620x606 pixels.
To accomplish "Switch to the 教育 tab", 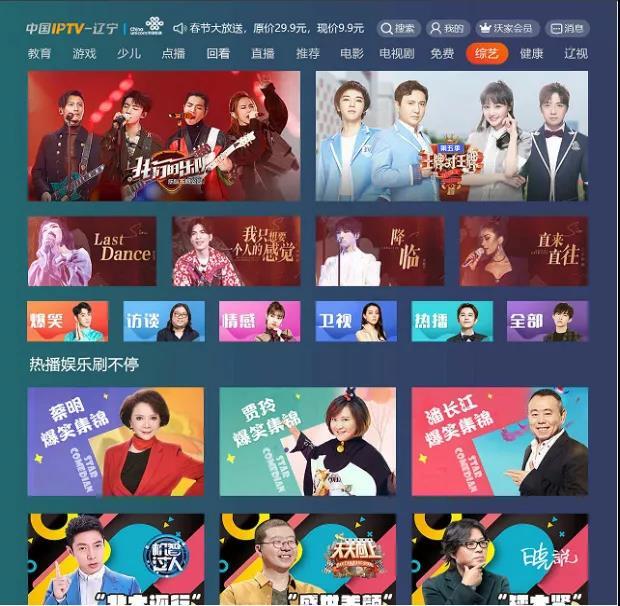I will click(40, 54).
